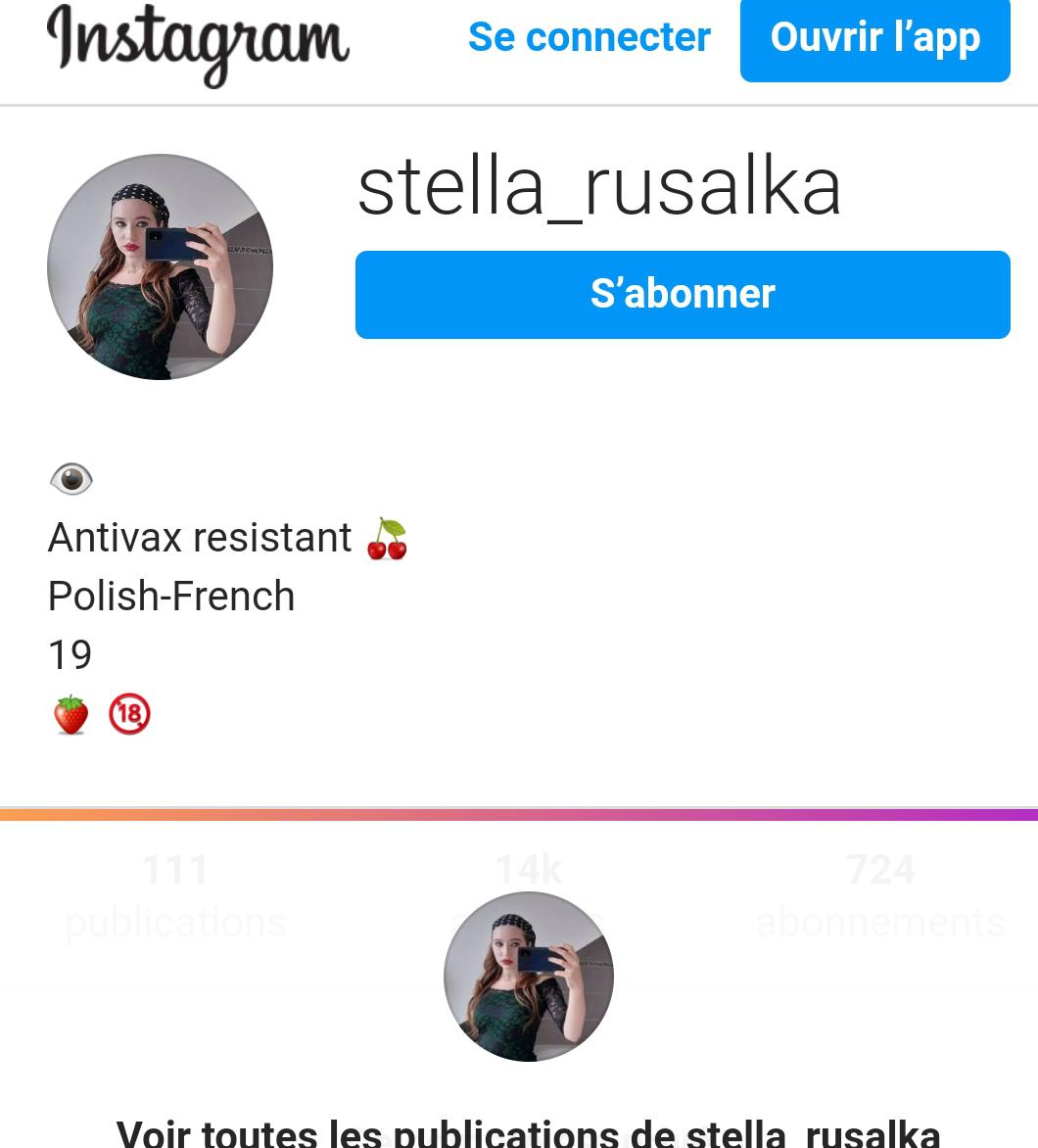Click the strawberry emoji in the bio

coord(71,714)
